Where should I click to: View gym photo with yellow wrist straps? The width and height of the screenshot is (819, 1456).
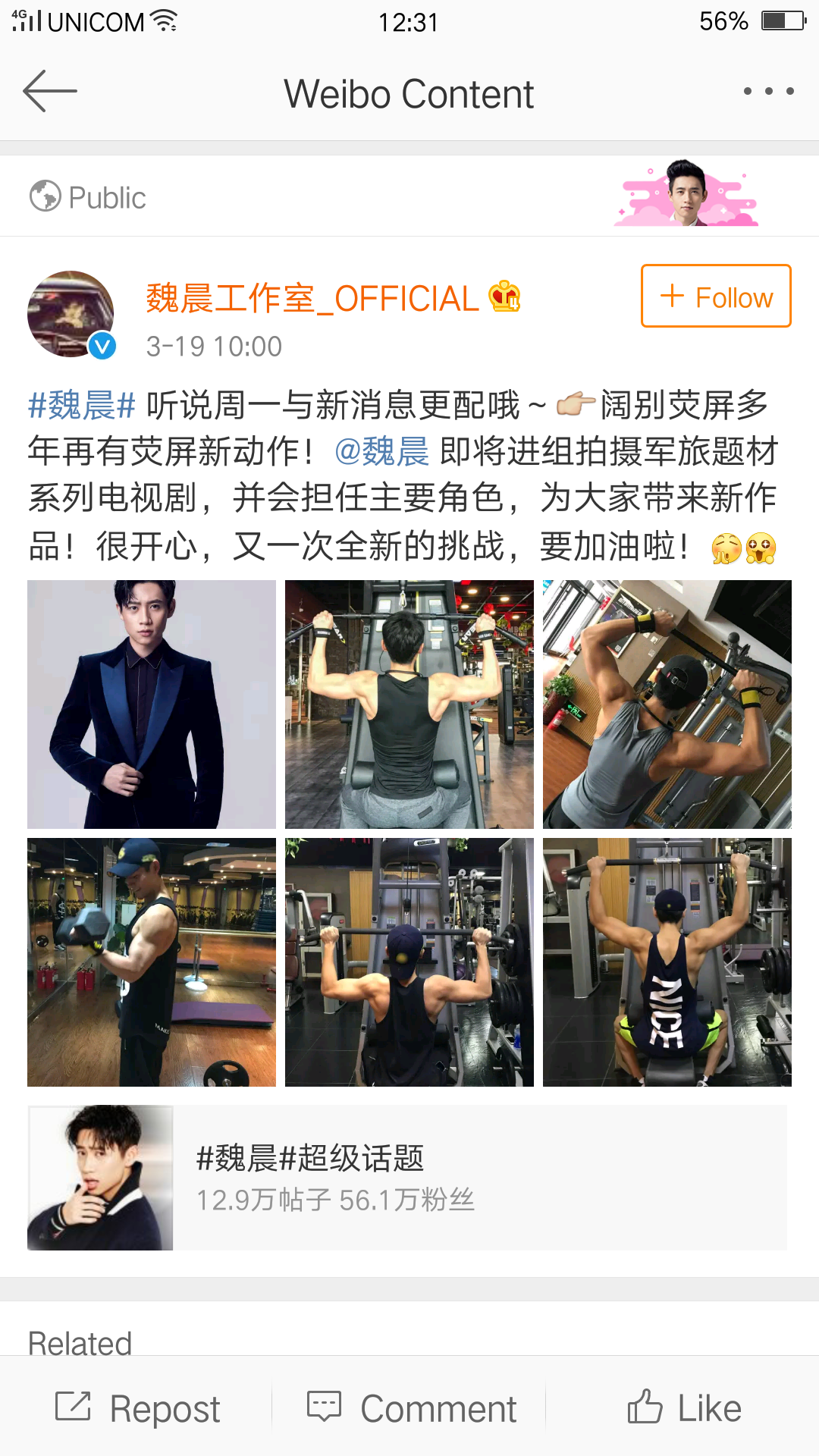(x=667, y=704)
